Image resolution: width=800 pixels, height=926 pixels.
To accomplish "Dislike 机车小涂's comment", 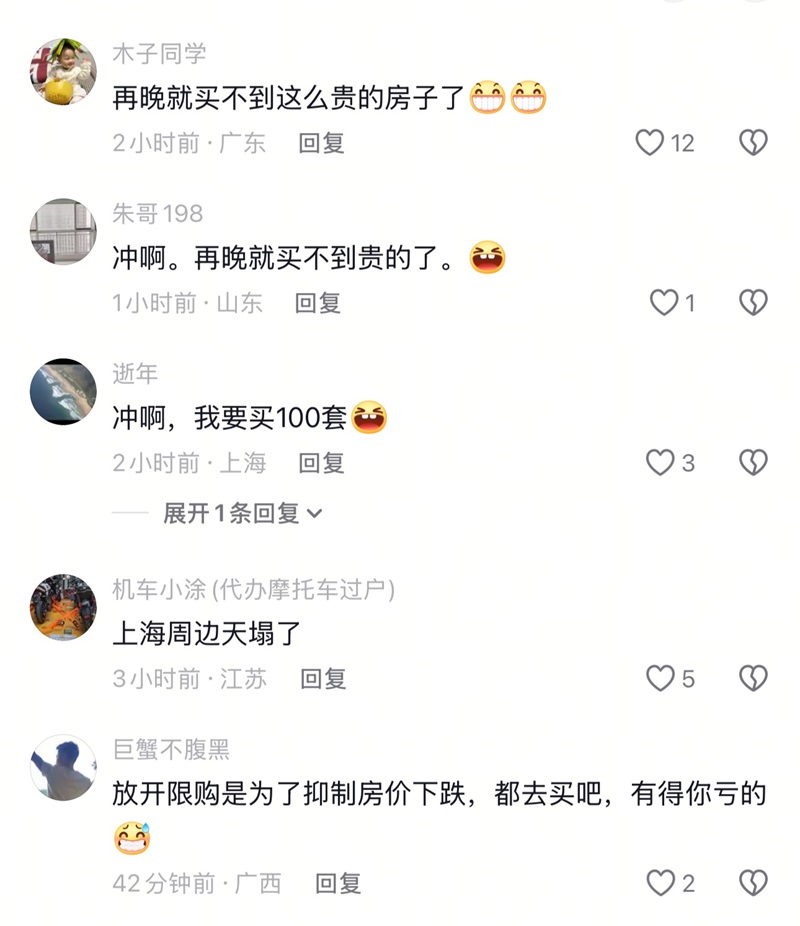I will [753, 678].
